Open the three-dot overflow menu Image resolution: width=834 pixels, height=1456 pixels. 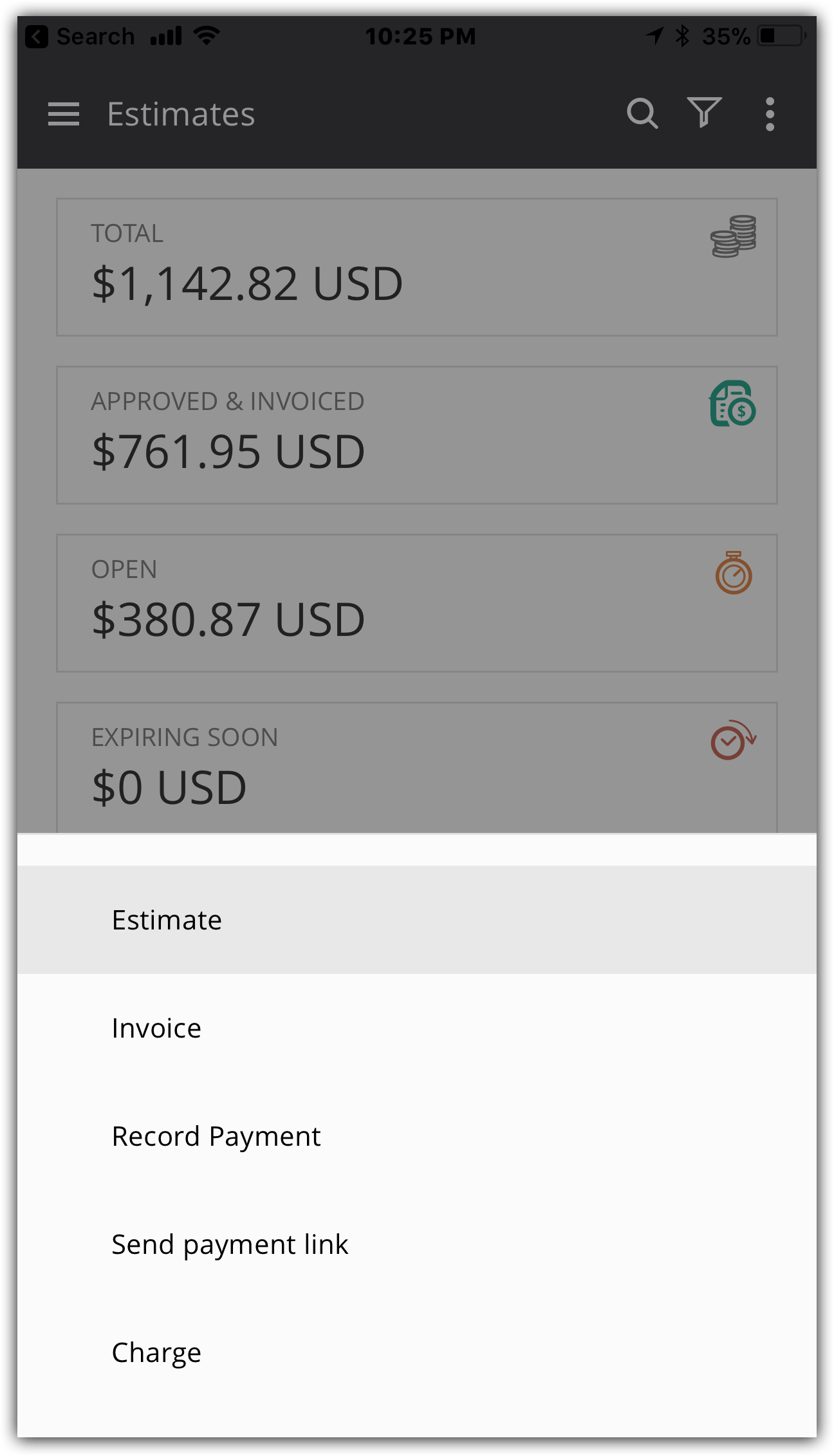(x=770, y=114)
